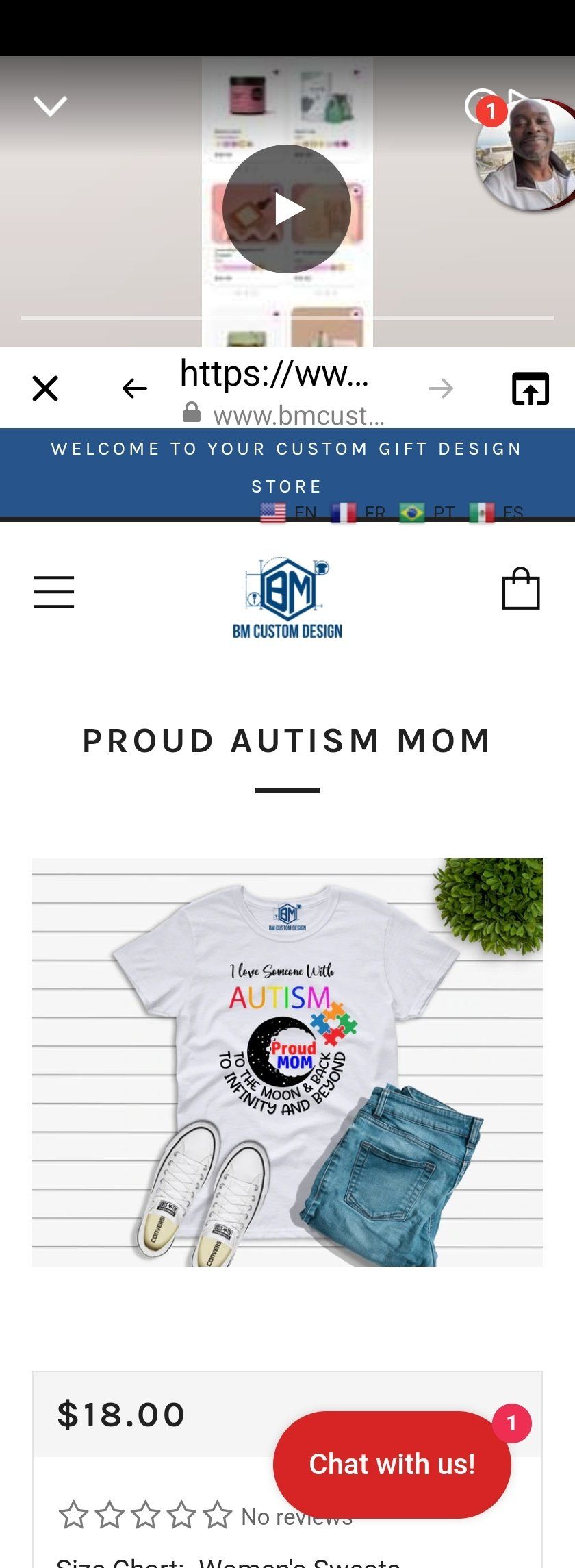Open the Chat with us button
This screenshot has width=575, height=1568.
(x=392, y=1464)
